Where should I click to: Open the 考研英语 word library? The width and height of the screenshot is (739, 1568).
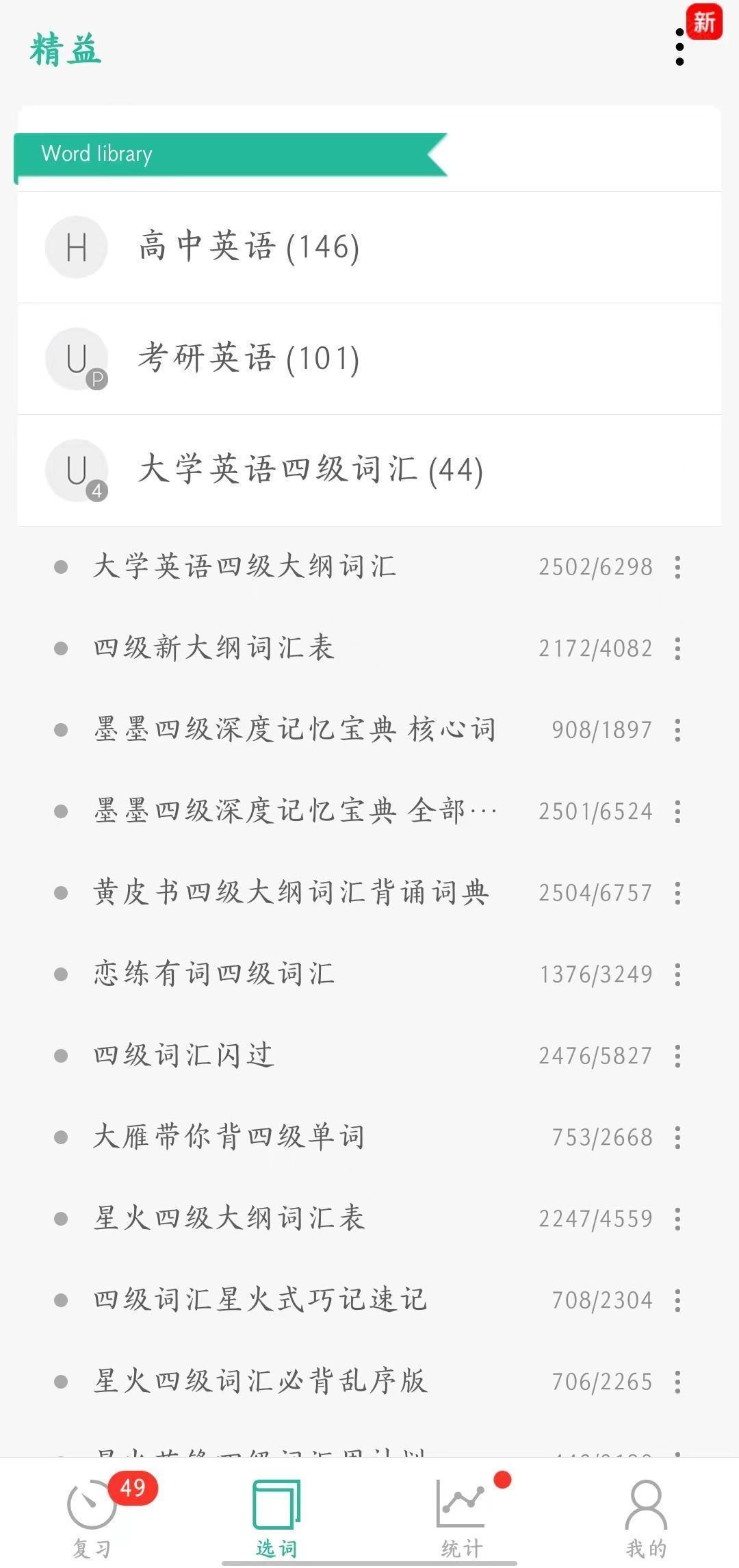pyautogui.click(x=249, y=359)
